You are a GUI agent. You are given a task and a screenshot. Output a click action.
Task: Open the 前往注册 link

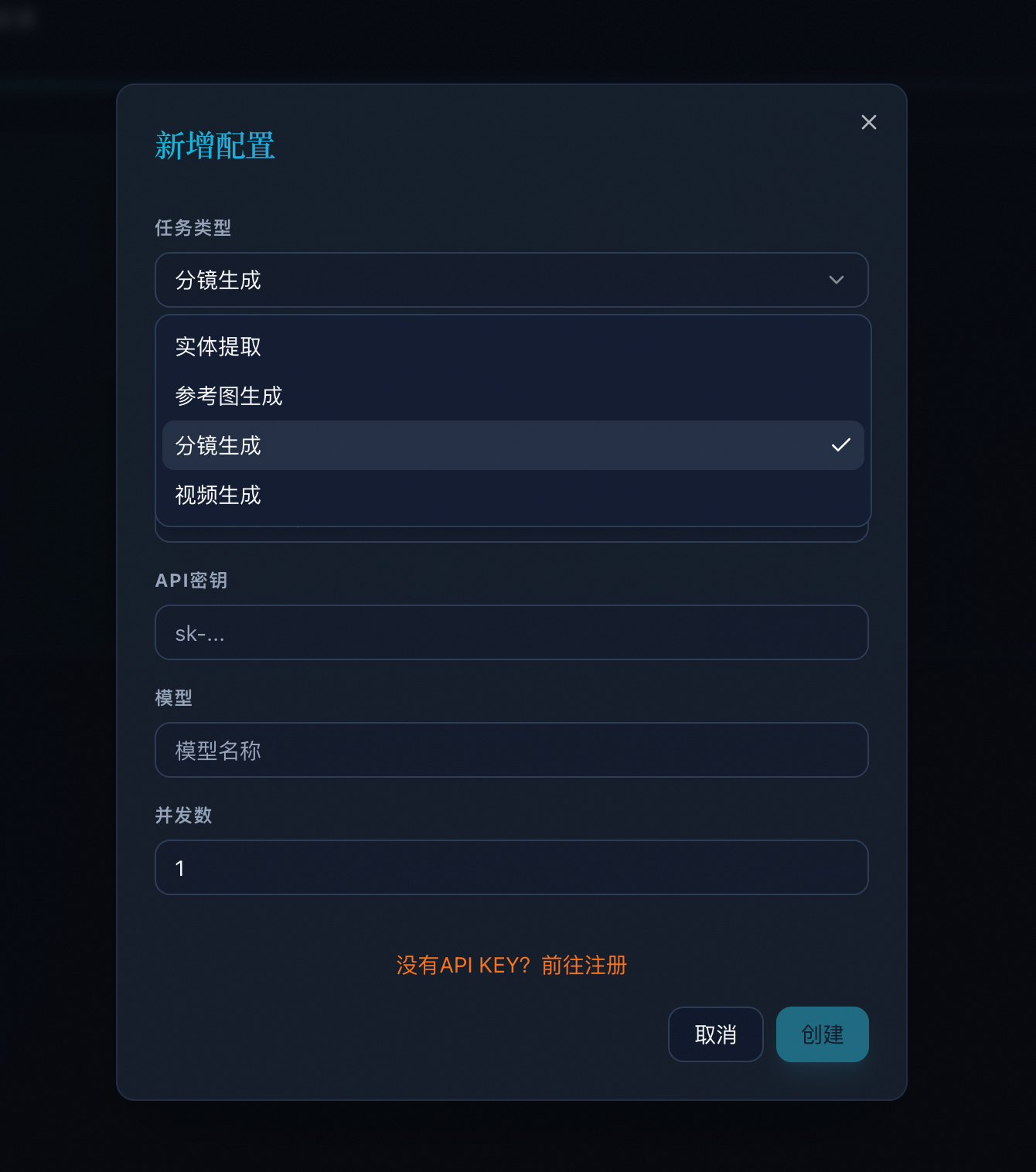click(584, 965)
